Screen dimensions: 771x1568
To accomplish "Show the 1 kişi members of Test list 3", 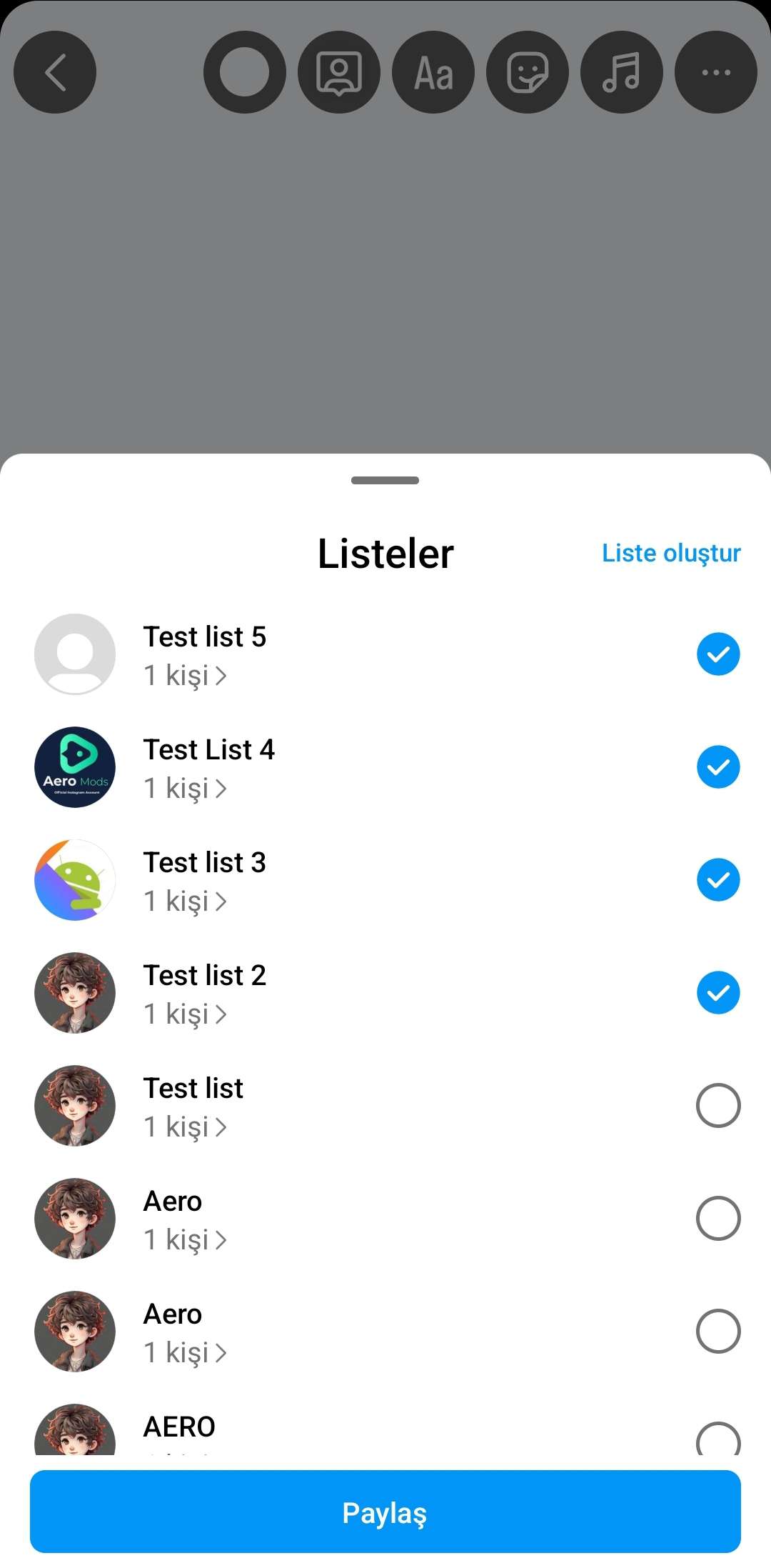I will pyautogui.click(x=185, y=901).
